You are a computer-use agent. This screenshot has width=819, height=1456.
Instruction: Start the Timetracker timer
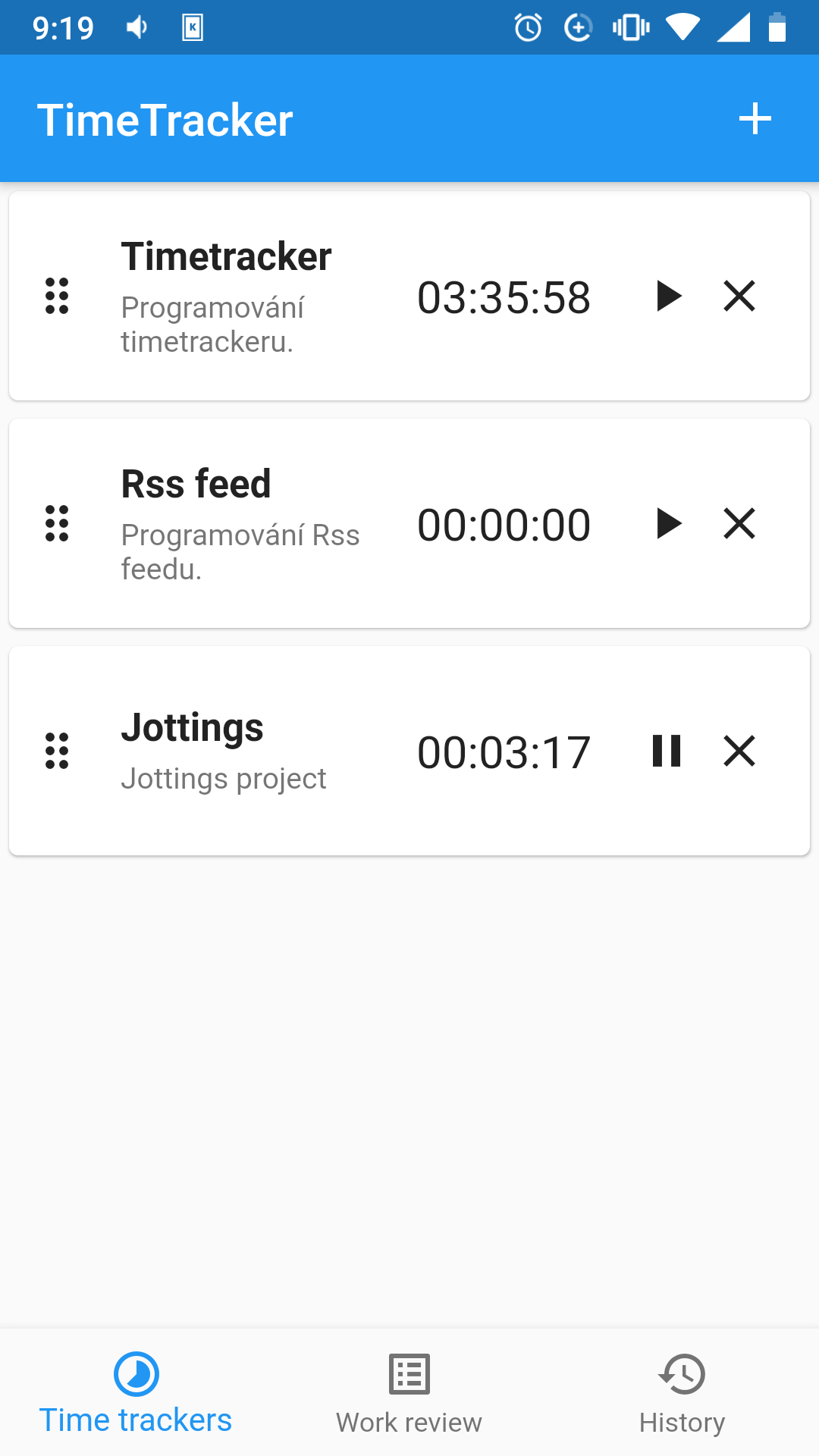coord(668,296)
